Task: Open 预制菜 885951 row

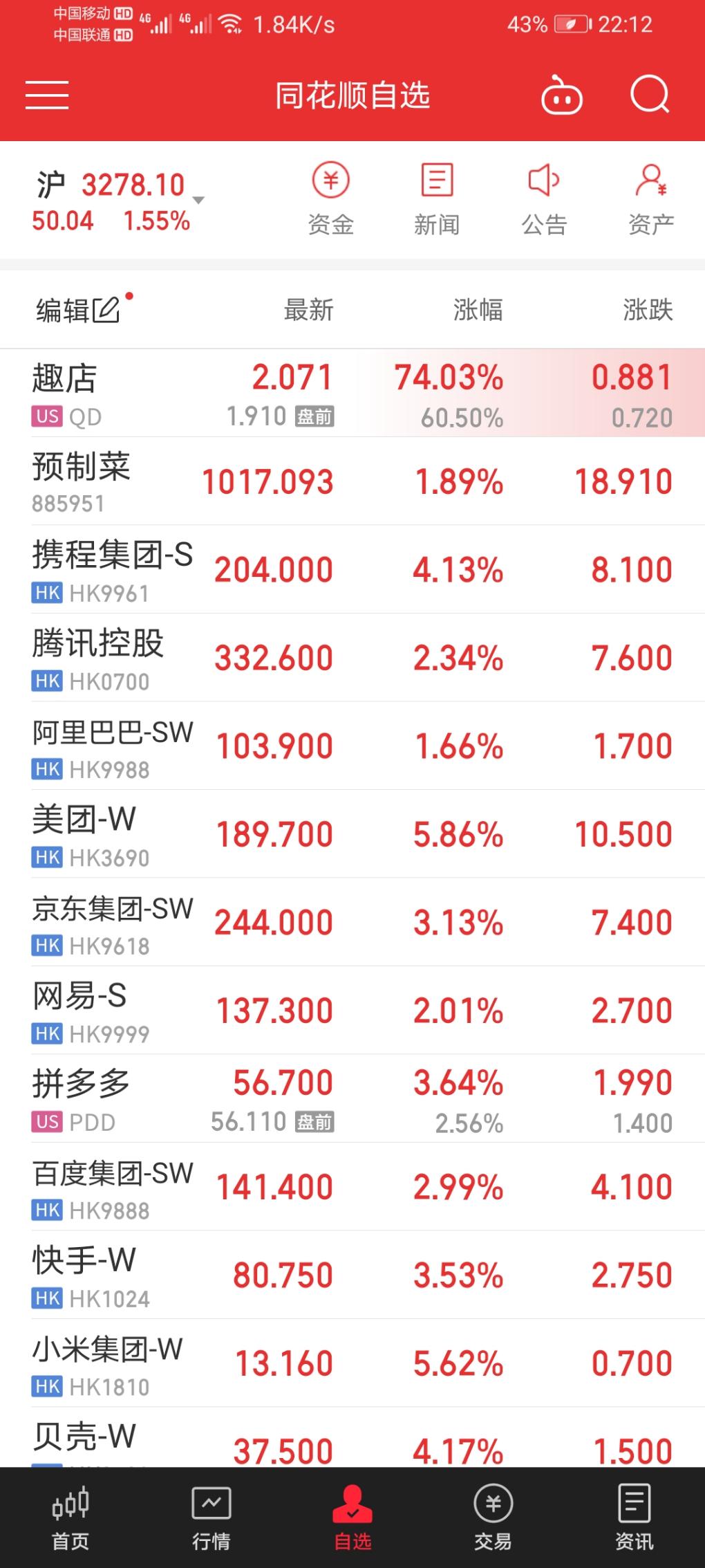Action: click(x=352, y=481)
